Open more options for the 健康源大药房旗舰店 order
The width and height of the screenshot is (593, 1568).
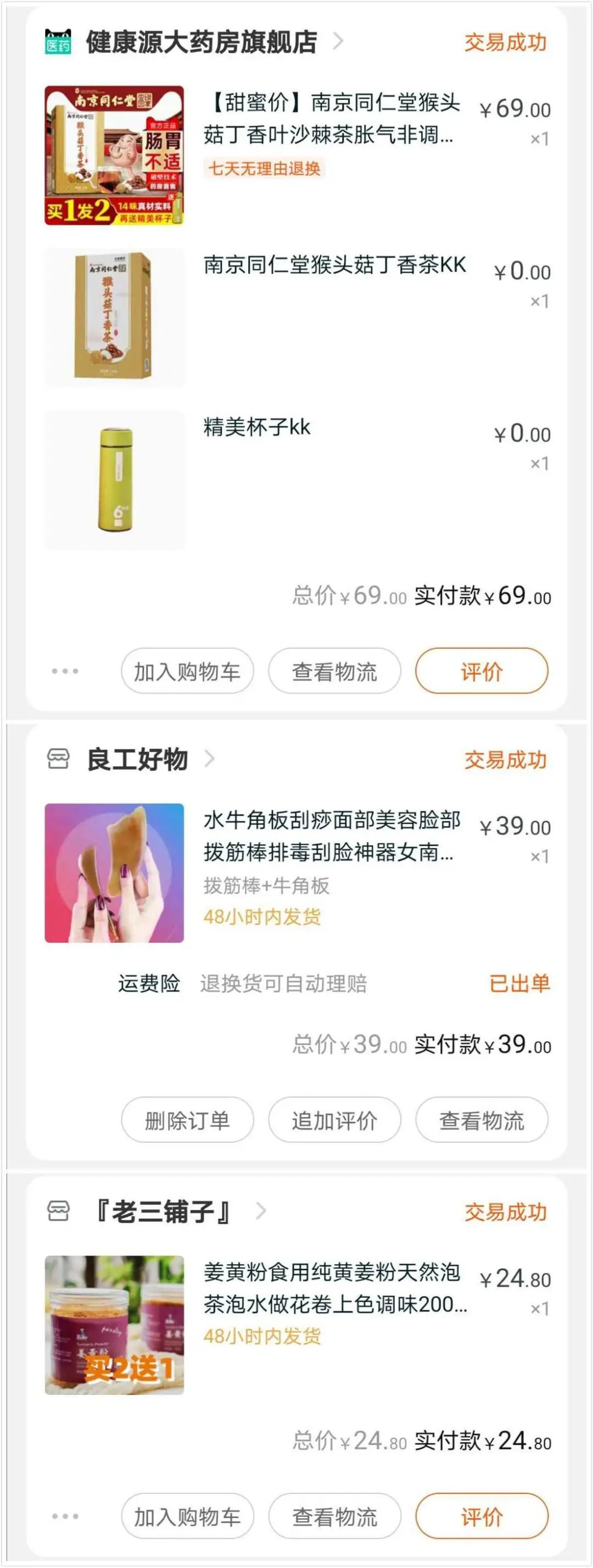click(x=65, y=671)
